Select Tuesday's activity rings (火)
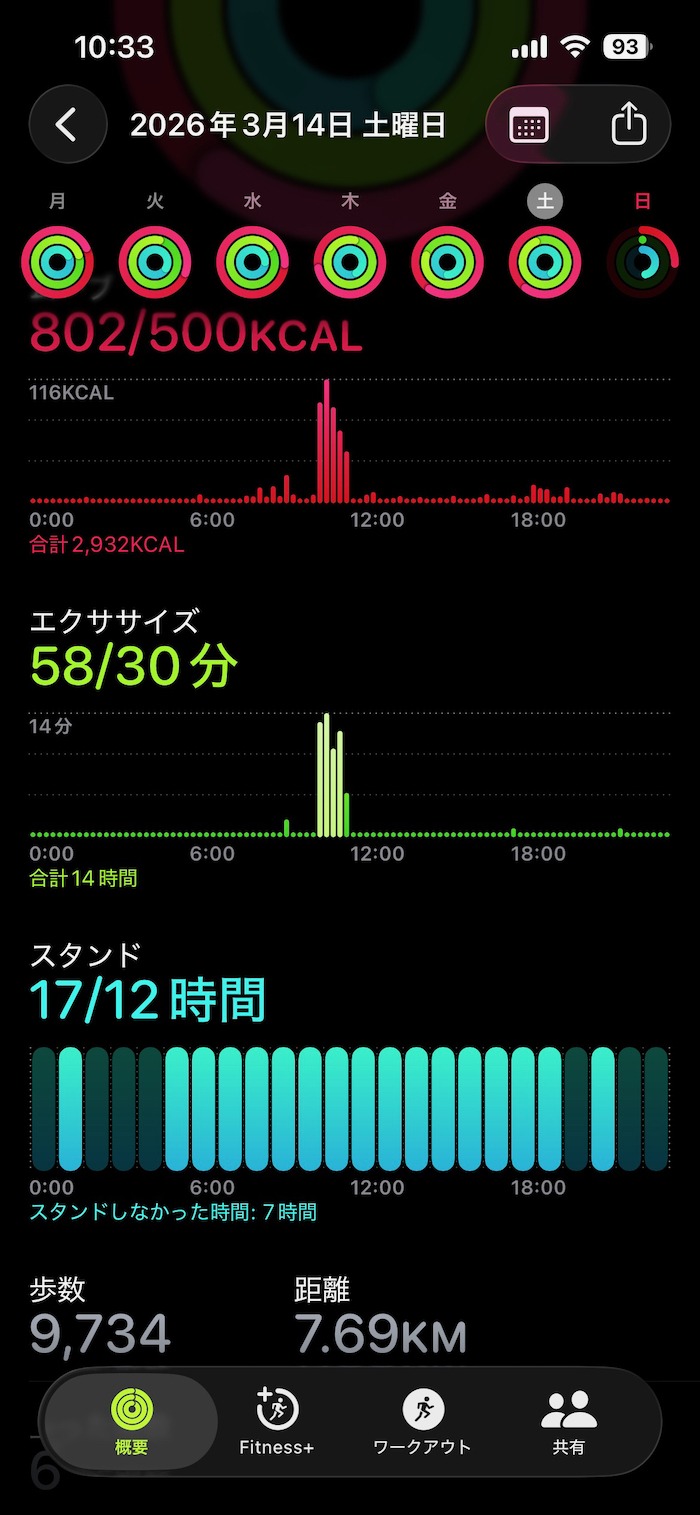The width and height of the screenshot is (700, 1515). (x=155, y=262)
